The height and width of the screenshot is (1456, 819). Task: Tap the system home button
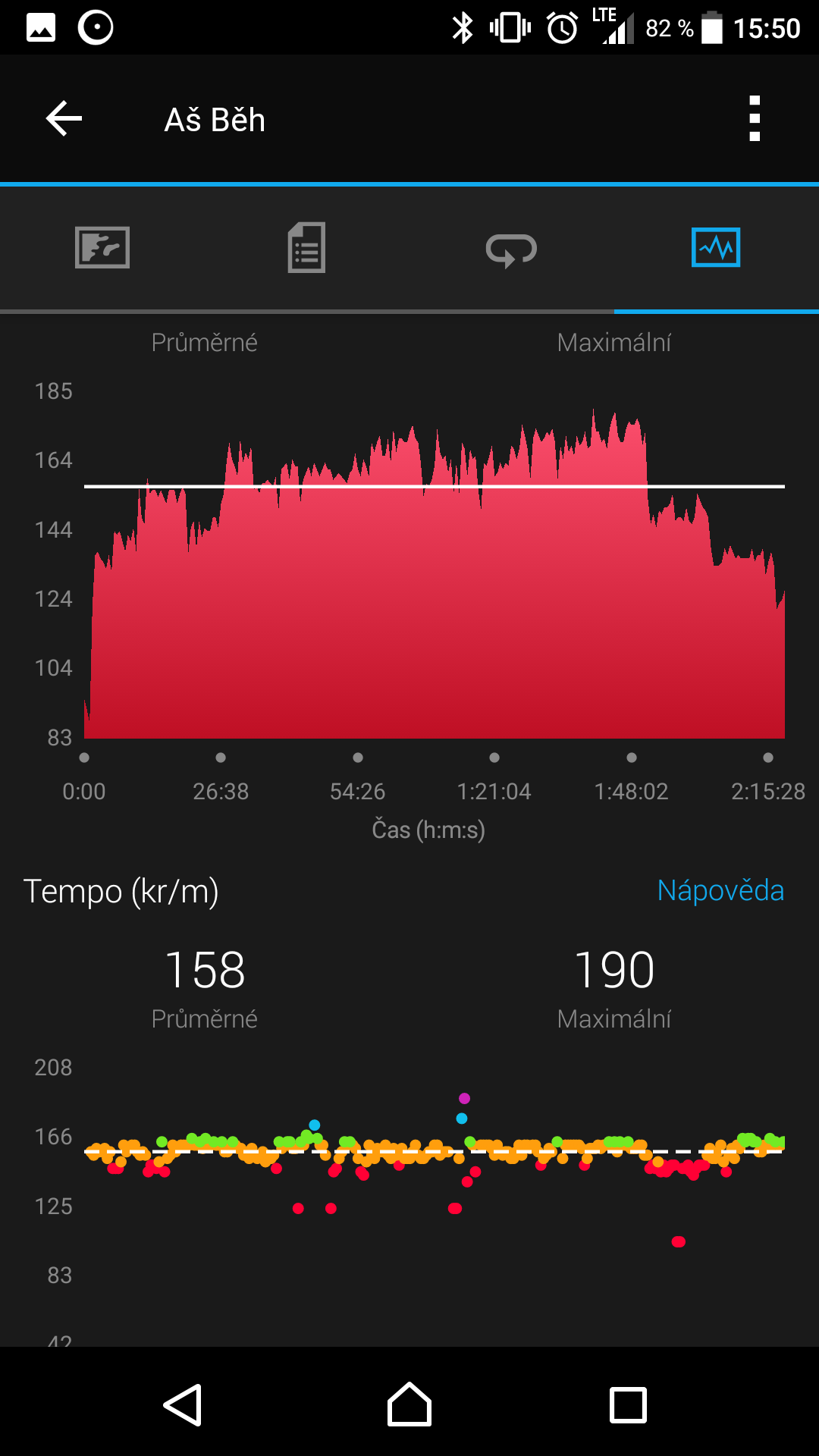pyautogui.click(x=409, y=1404)
